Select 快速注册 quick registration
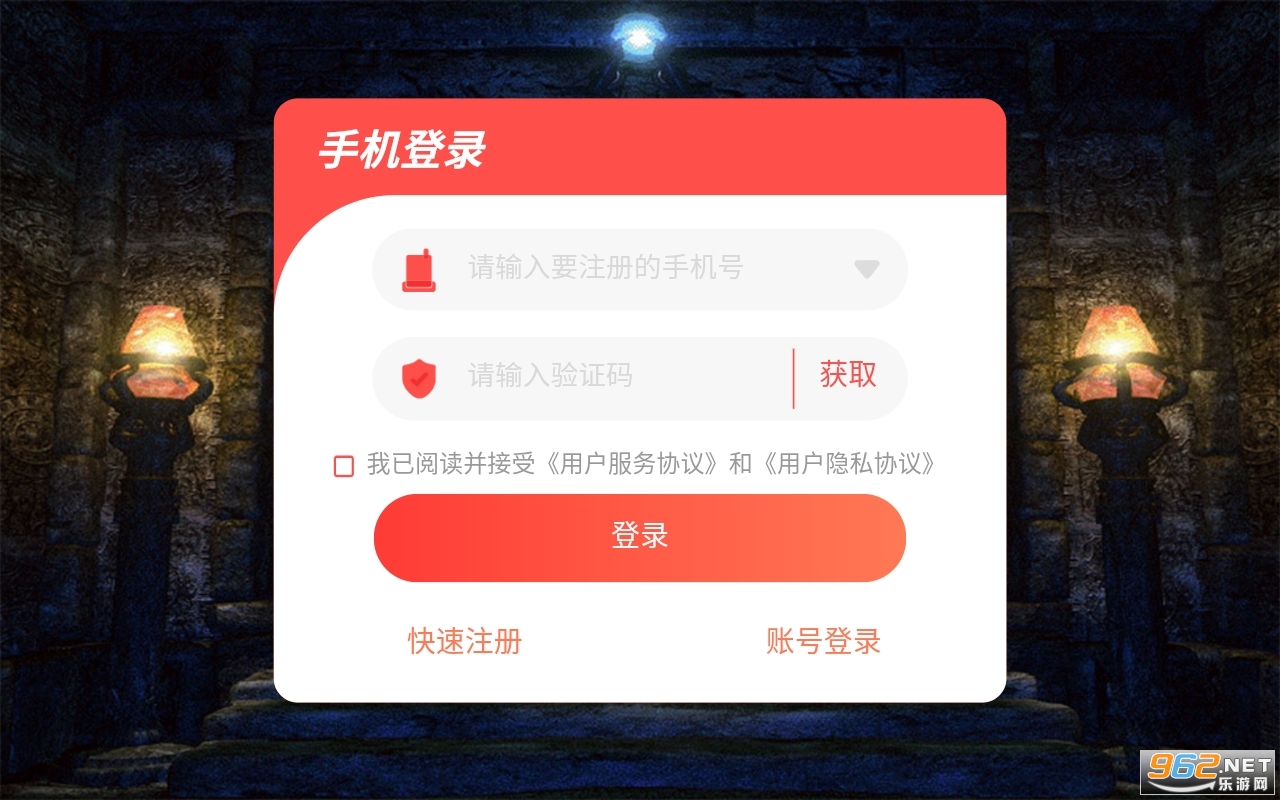 pyautogui.click(x=465, y=641)
